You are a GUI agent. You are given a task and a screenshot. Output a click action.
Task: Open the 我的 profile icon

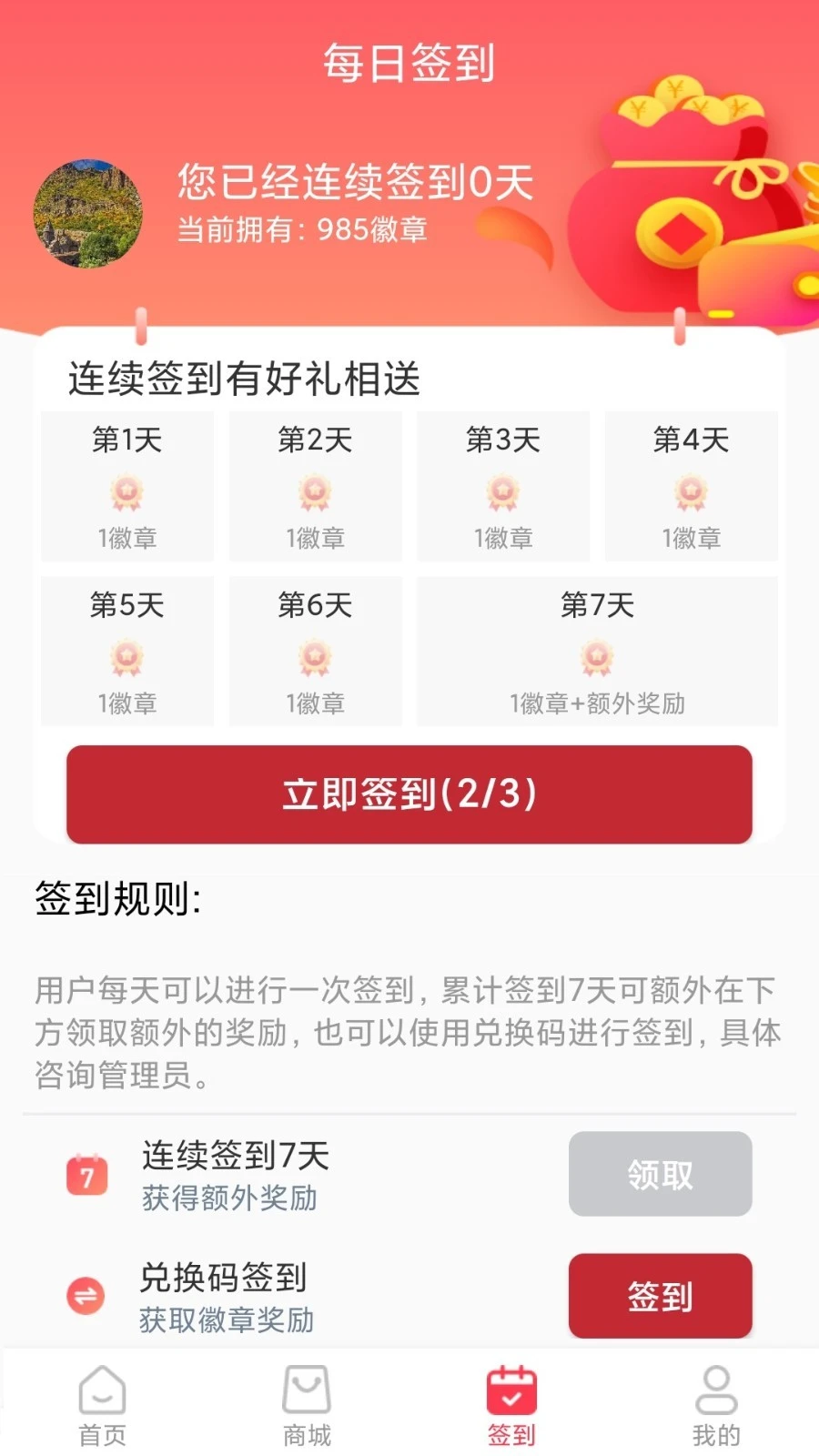pyautogui.click(x=716, y=1387)
